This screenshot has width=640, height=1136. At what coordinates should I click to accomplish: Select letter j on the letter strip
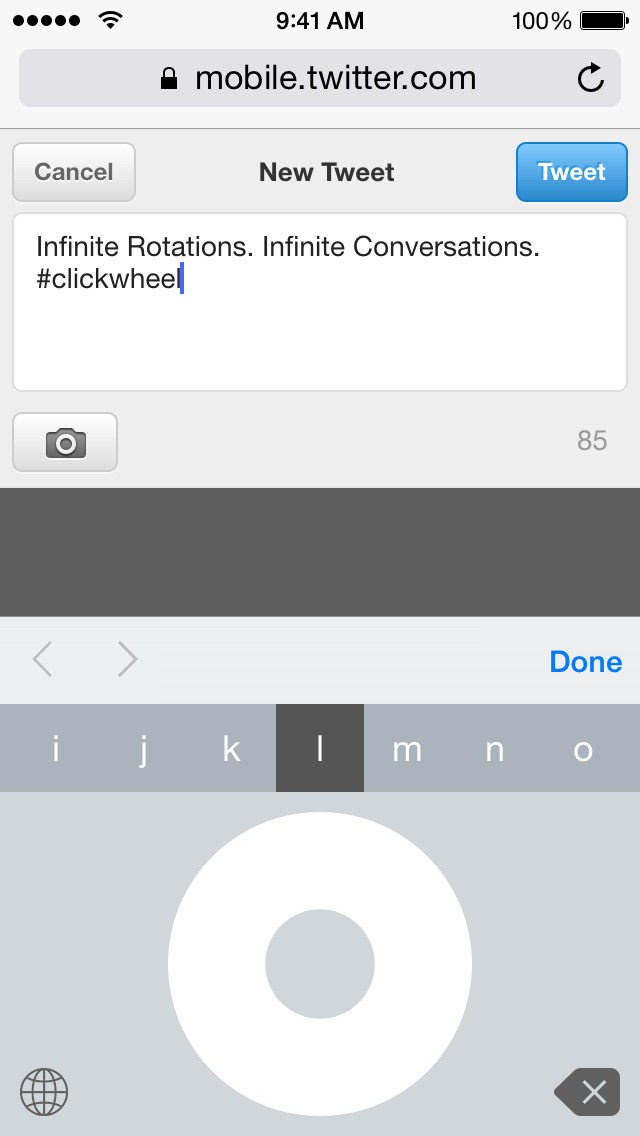[143, 749]
